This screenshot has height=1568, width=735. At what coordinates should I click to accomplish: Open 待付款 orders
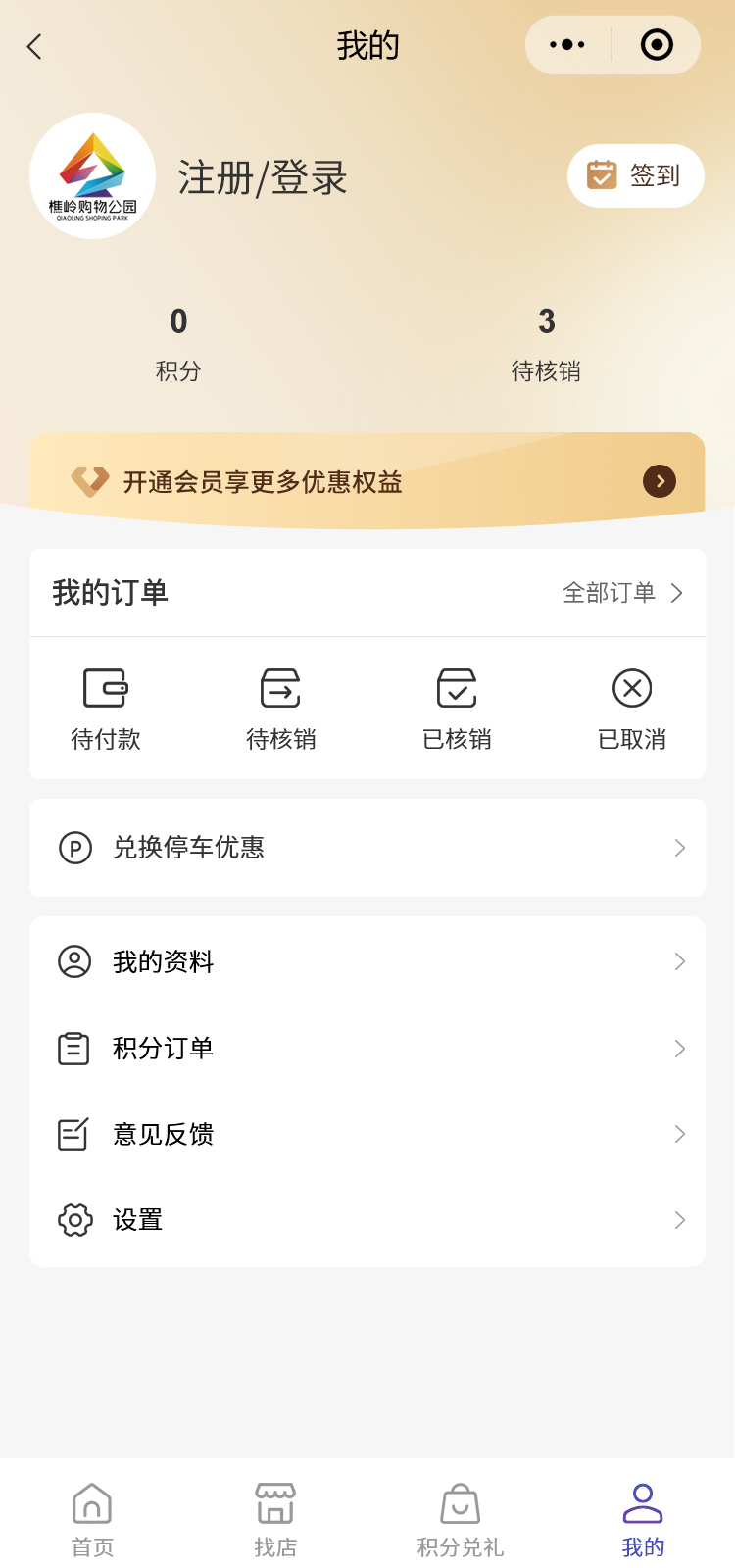[106, 710]
